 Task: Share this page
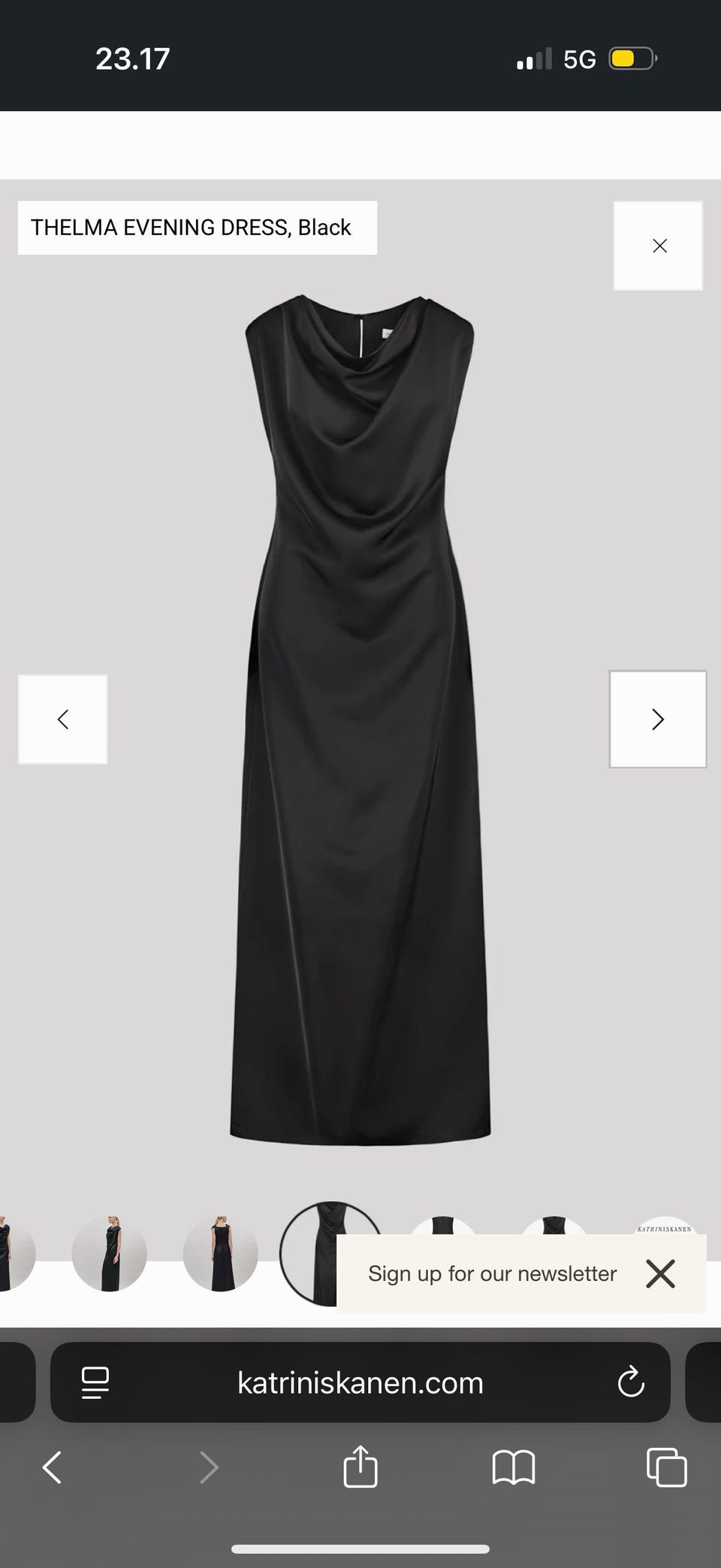pyautogui.click(x=360, y=1467)
